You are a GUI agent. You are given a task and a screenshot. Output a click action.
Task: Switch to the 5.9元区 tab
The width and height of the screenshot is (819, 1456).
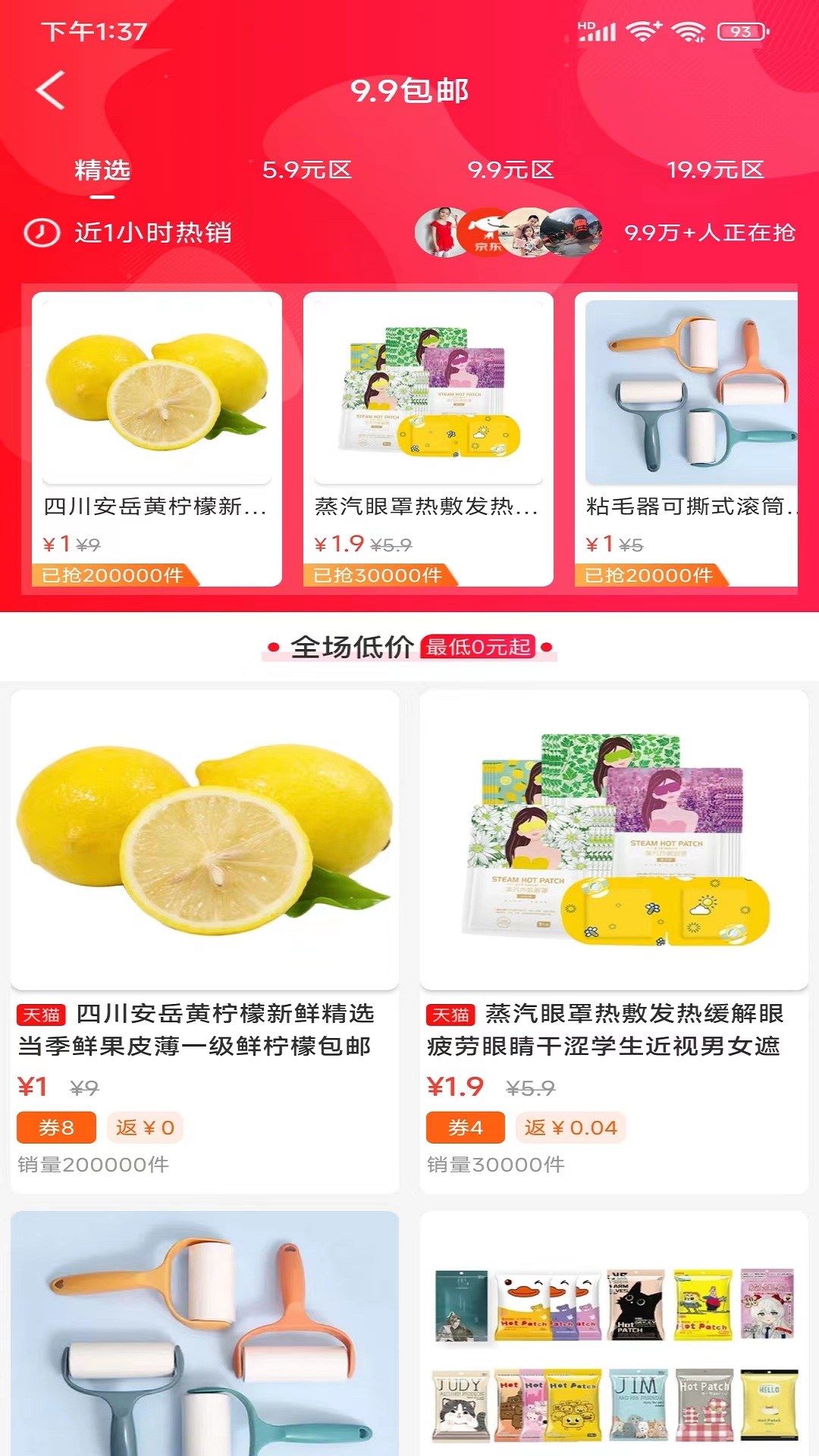point(306,171)
